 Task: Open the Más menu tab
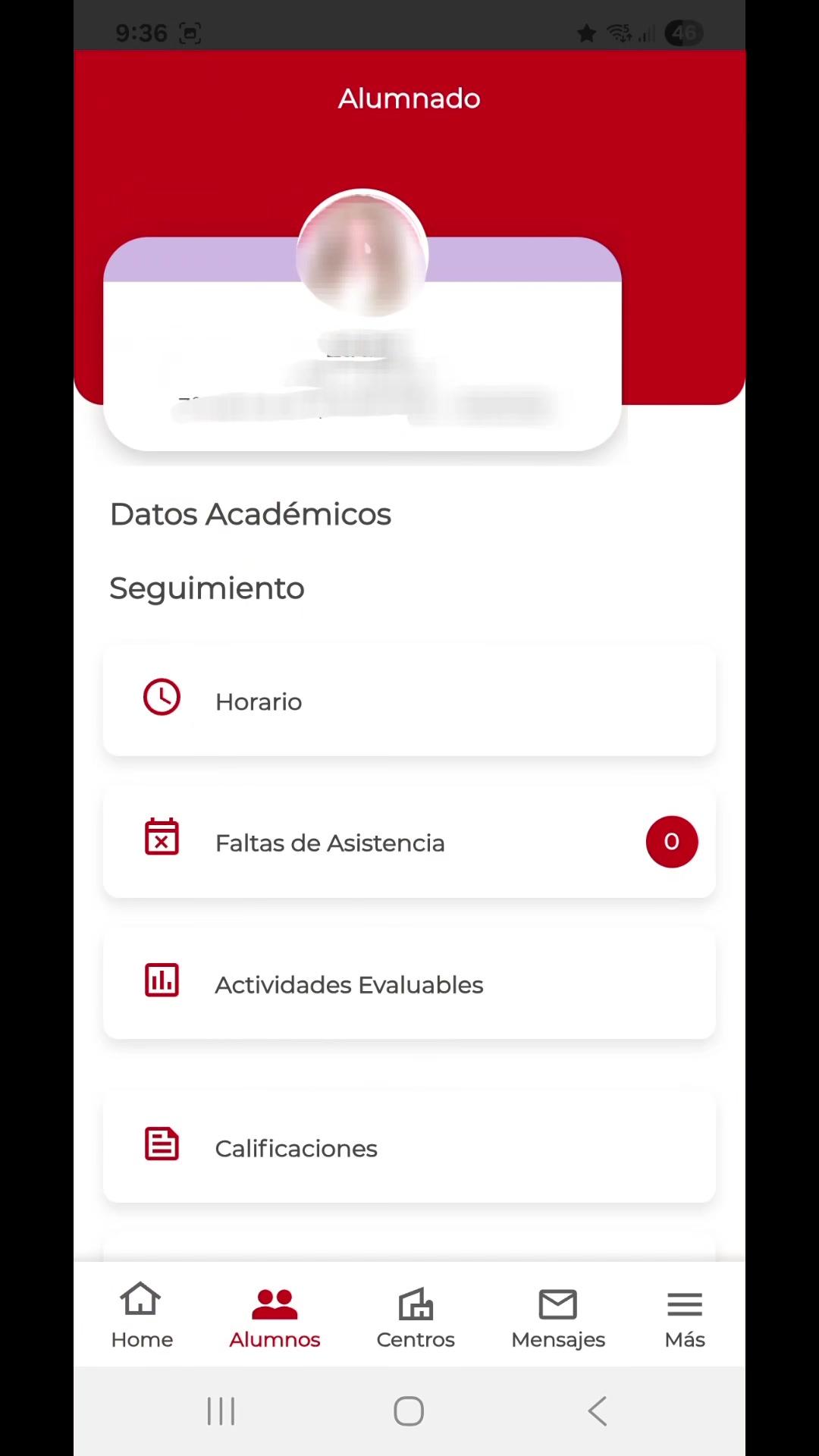click(x=685, y=1316)
